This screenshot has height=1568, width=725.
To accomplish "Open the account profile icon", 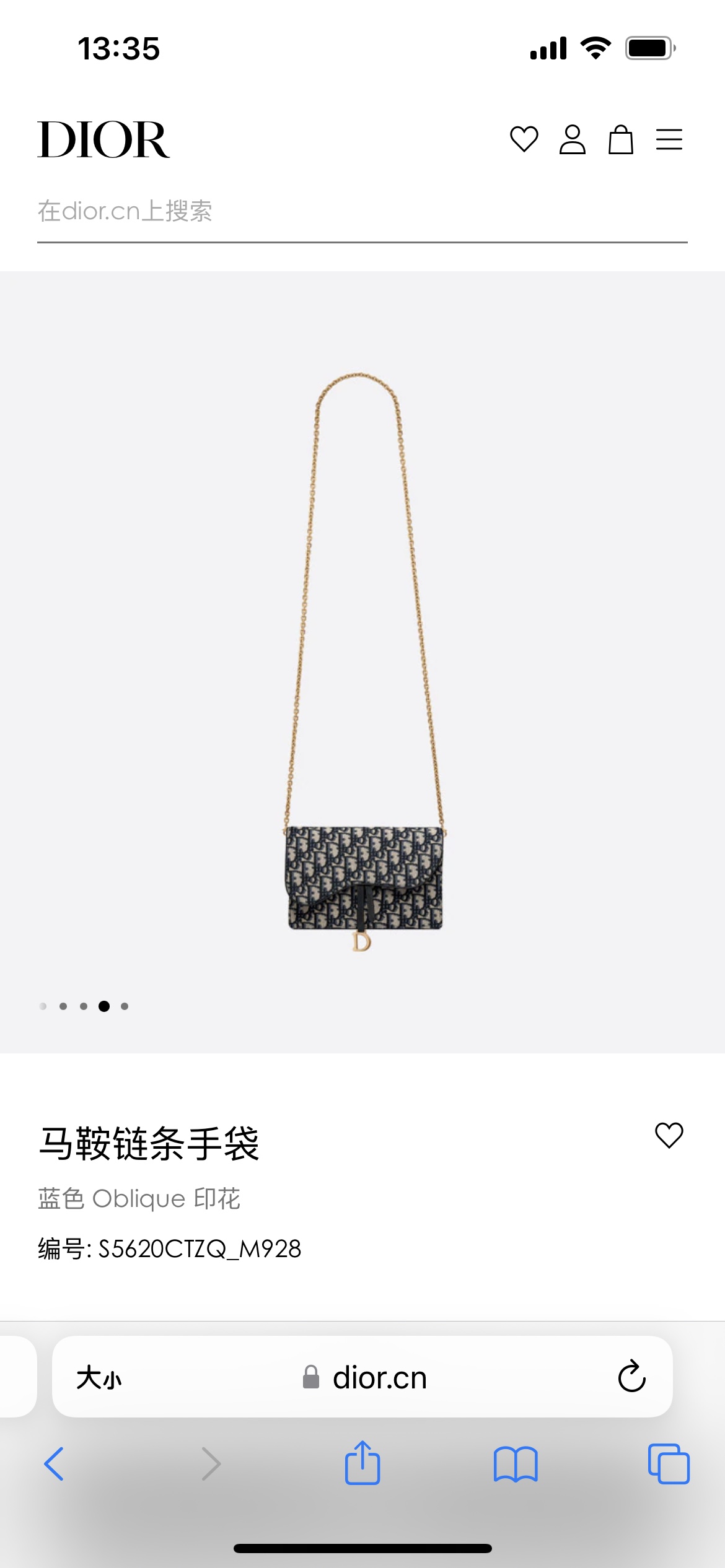I will (572, 139).
